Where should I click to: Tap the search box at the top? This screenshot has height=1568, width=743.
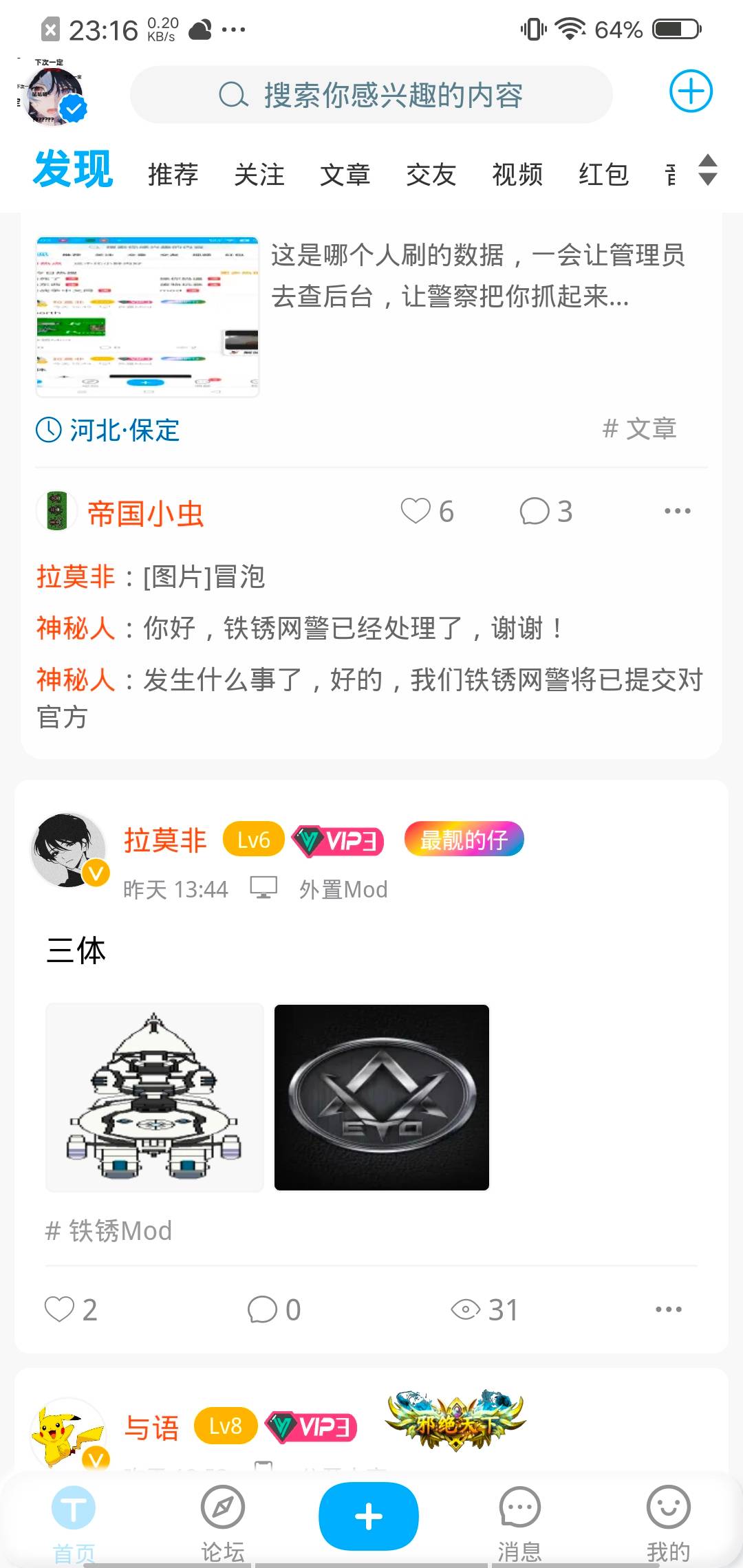[371, 95]
